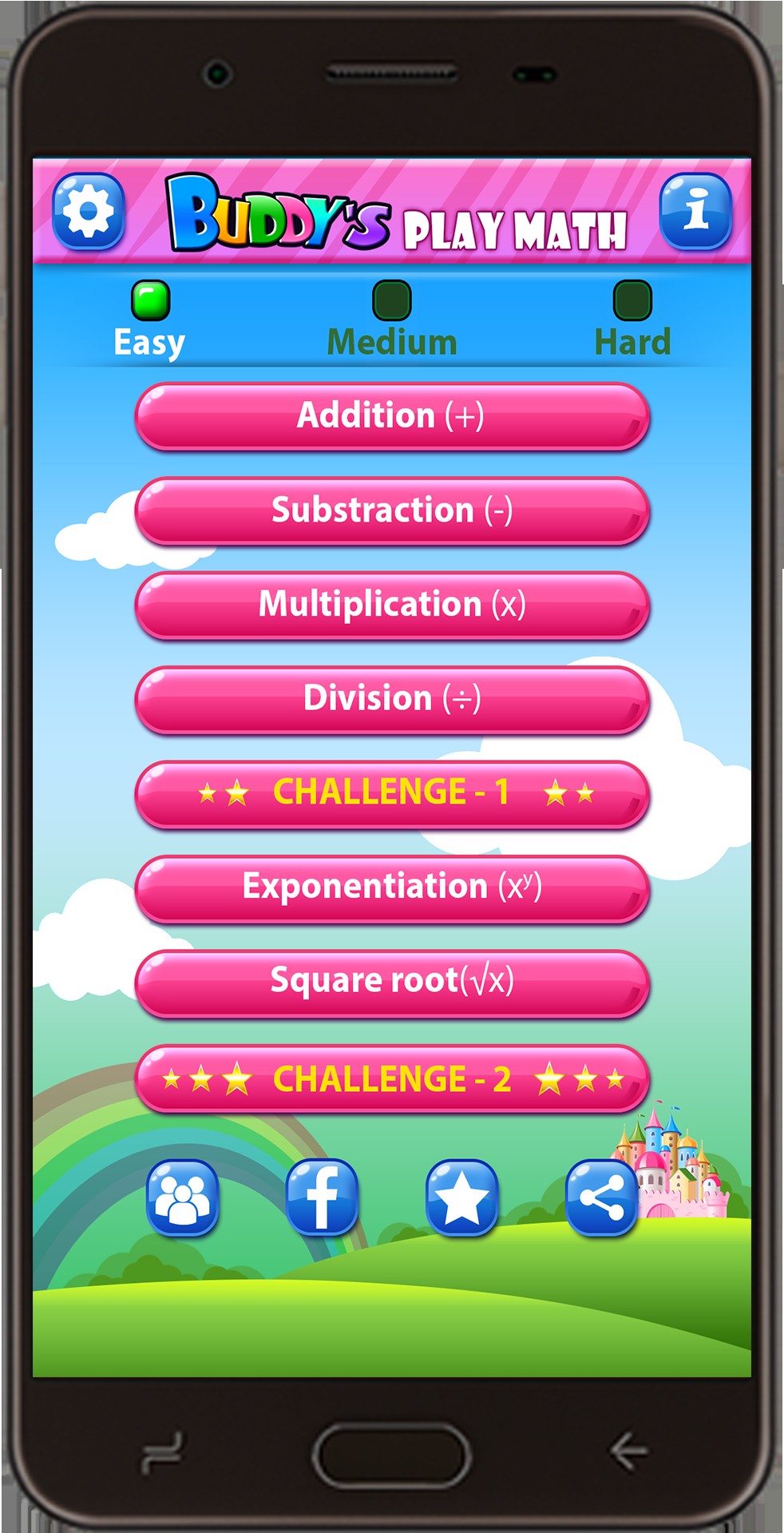Share the app
Viewport: 784px width, 1533px height.
coord(601,1197)
